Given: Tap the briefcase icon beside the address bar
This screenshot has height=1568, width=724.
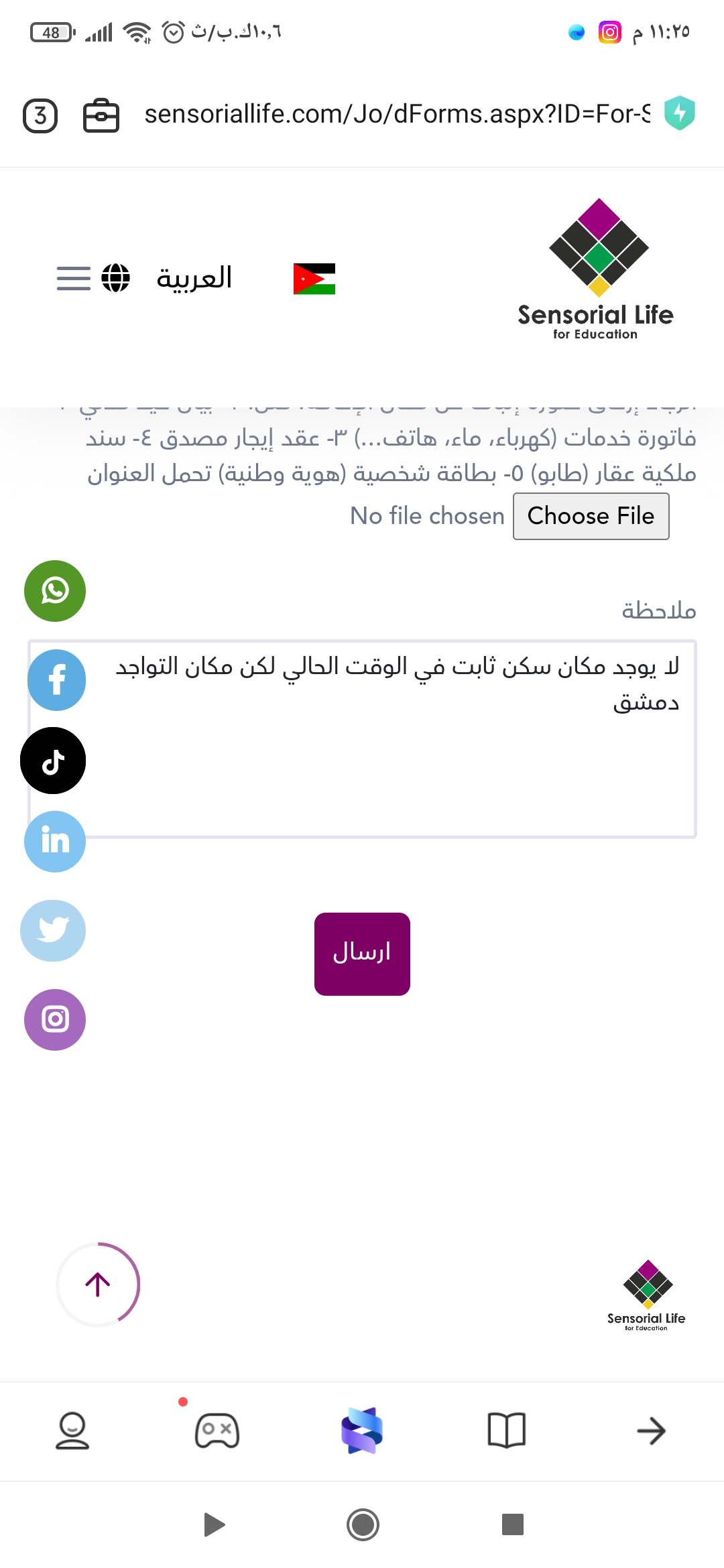Looking at the screenshot, I should point(101,115).
